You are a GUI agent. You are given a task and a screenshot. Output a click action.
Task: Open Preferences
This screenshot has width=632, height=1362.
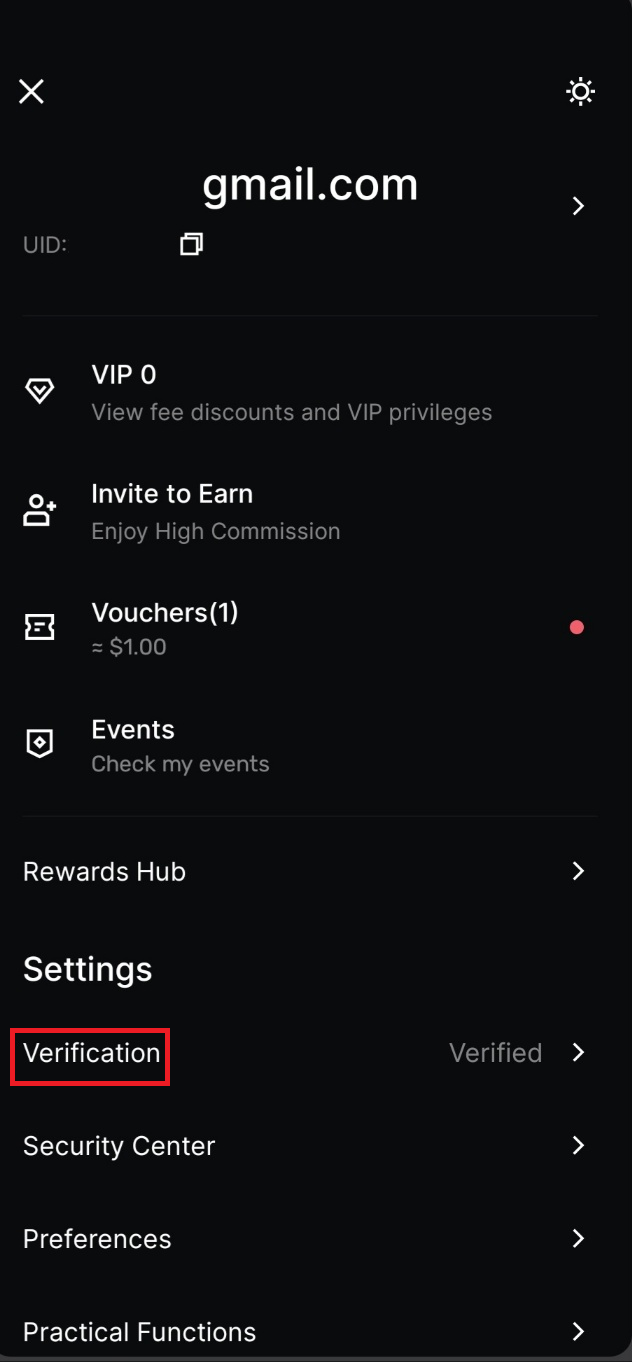coord(310,1239)
